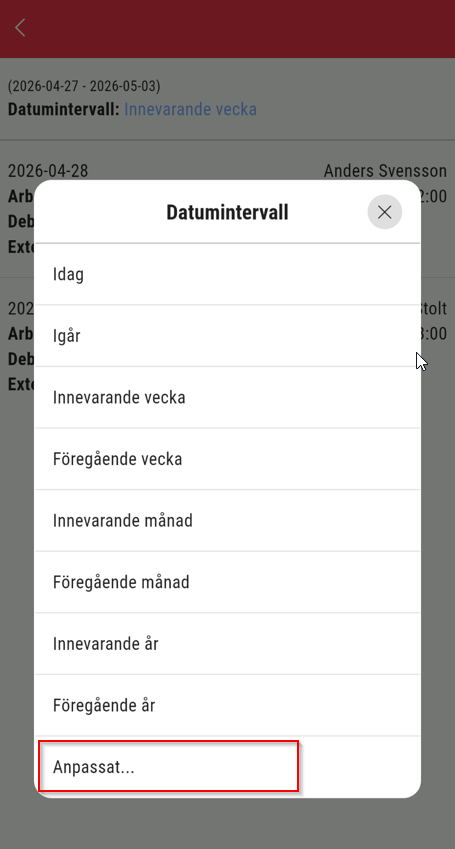Pick Föregående vecka
Image resolution: width=455 pixels, height=849 pixels.
[x=228, y=459]
